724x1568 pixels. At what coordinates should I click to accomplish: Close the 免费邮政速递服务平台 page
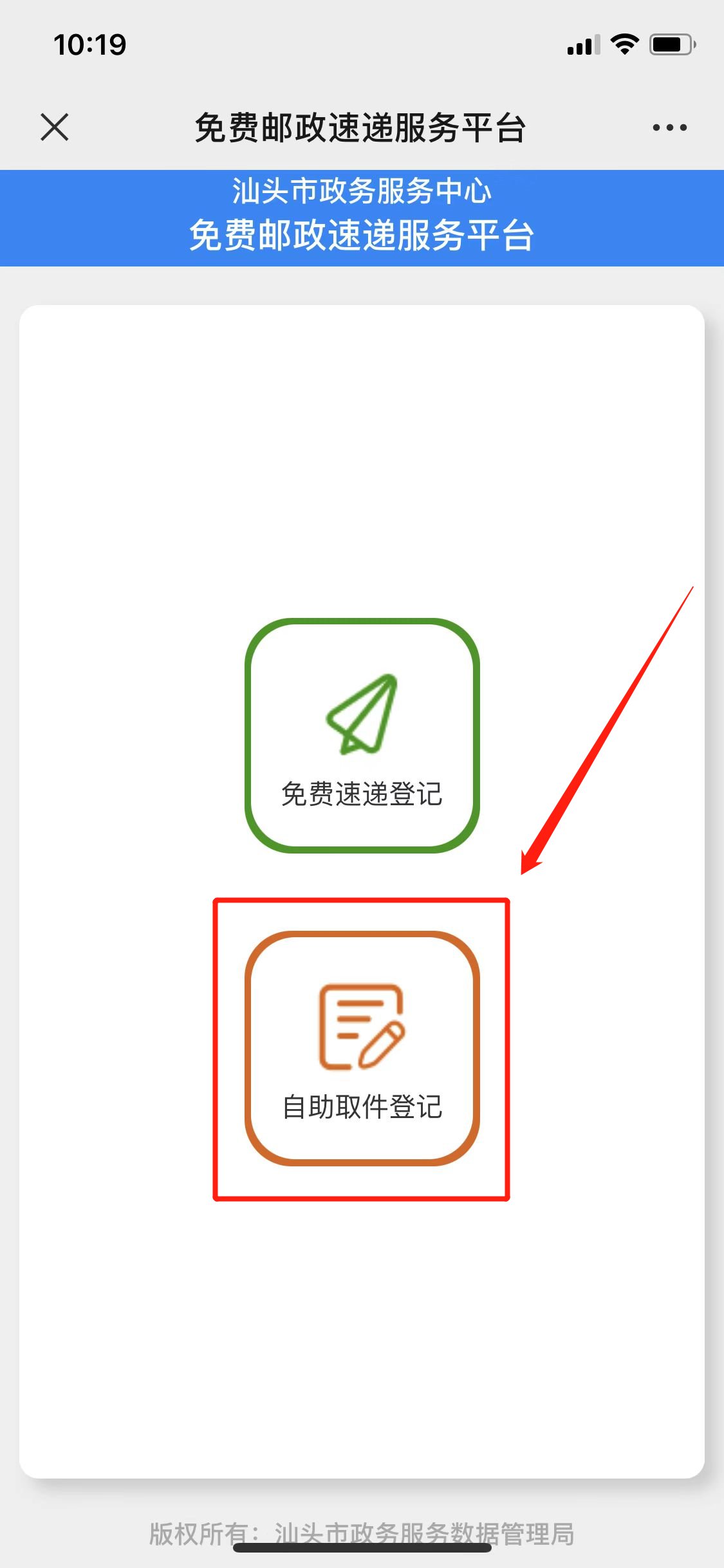(x=55, y=127)
